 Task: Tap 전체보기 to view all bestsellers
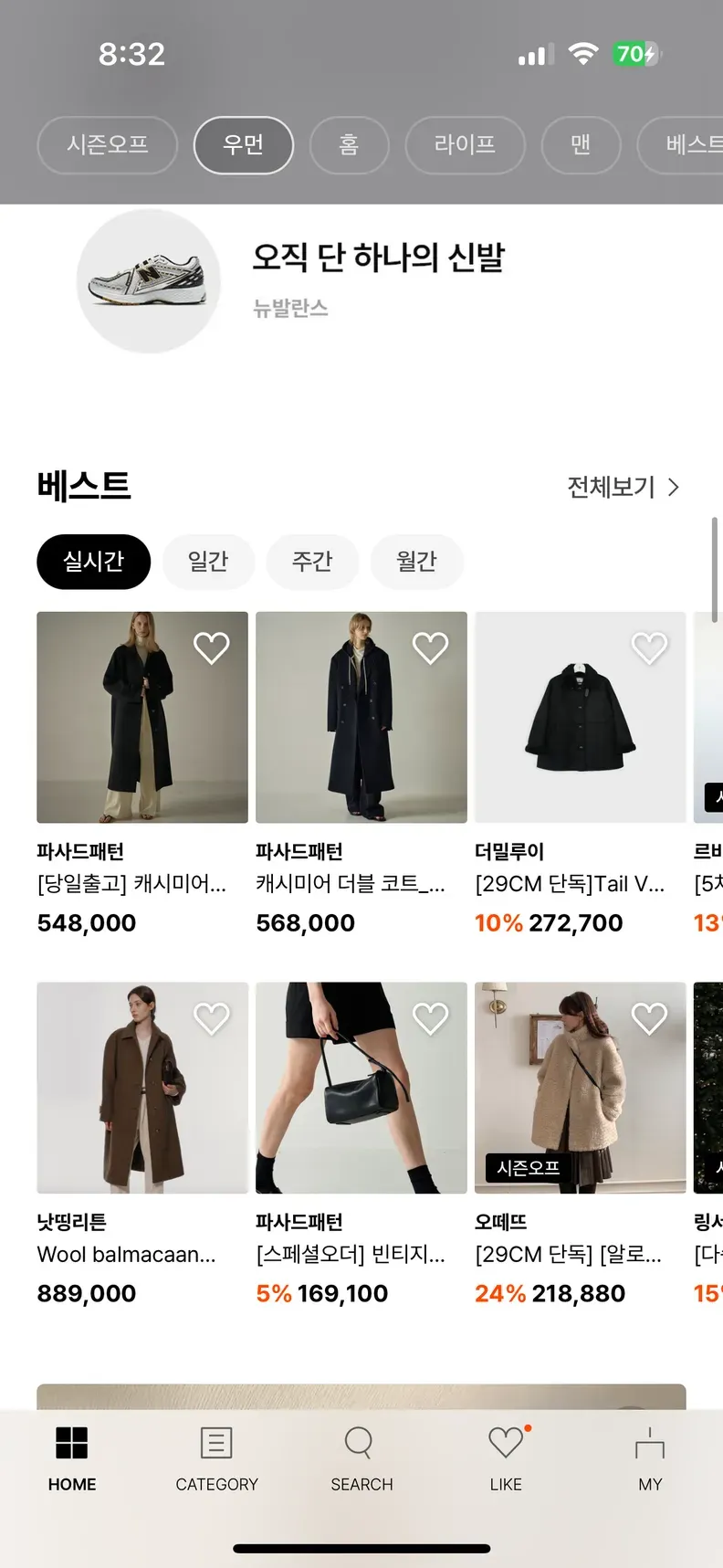623,487
